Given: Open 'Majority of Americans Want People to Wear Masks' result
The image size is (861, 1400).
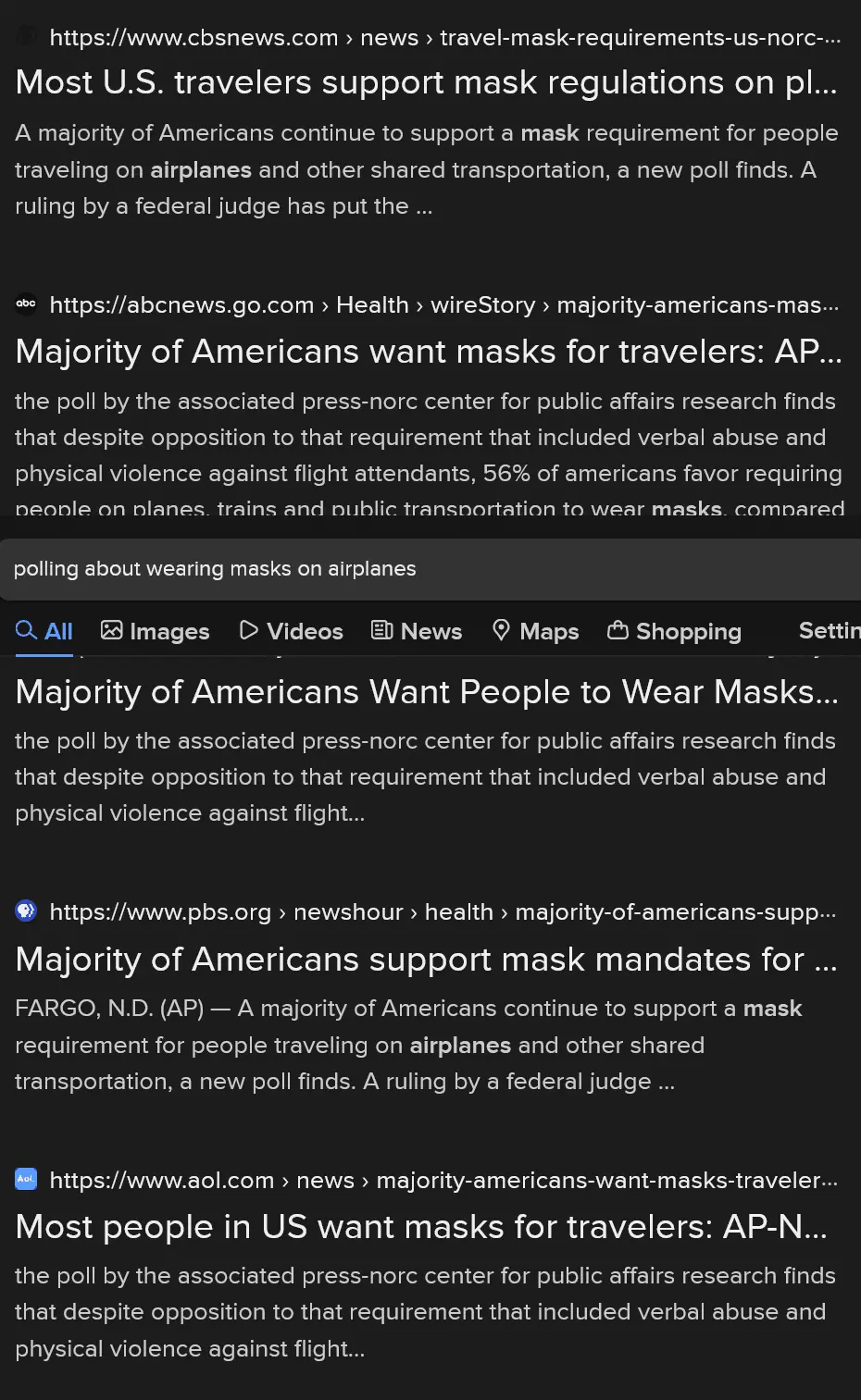Looking at the screenshot, I should tap(426, 692).
